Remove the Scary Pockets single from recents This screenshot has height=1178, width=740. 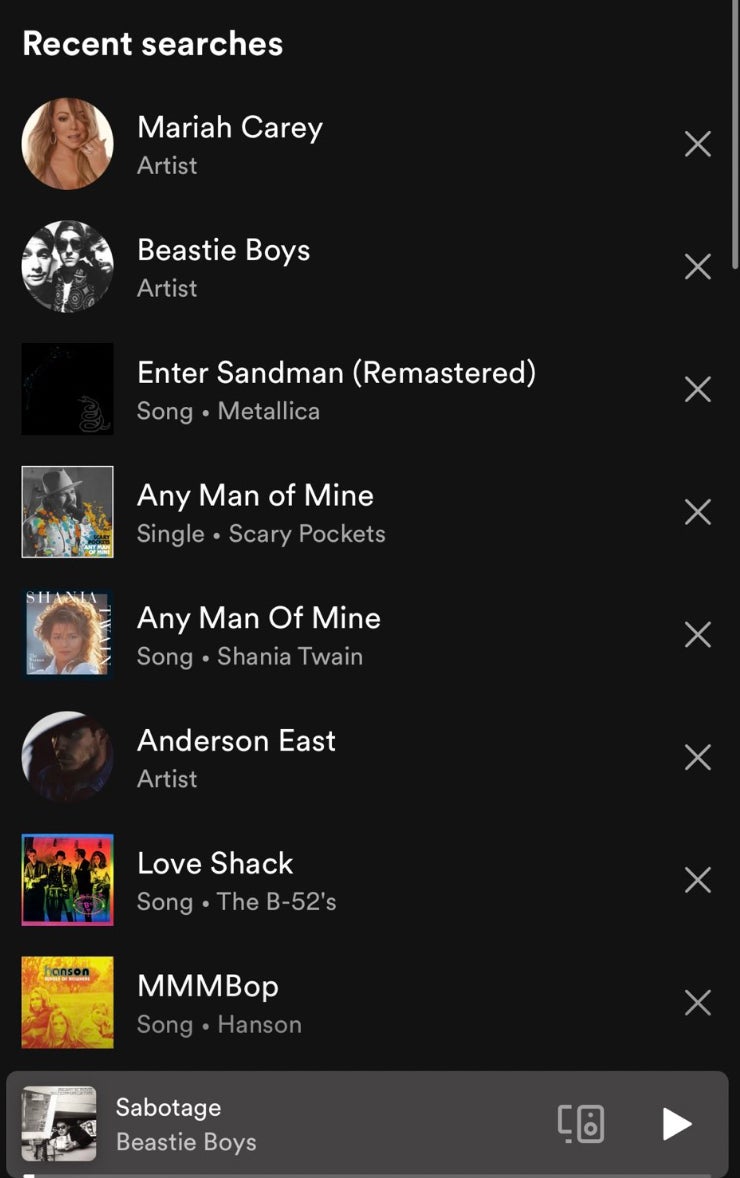(697, 512)
